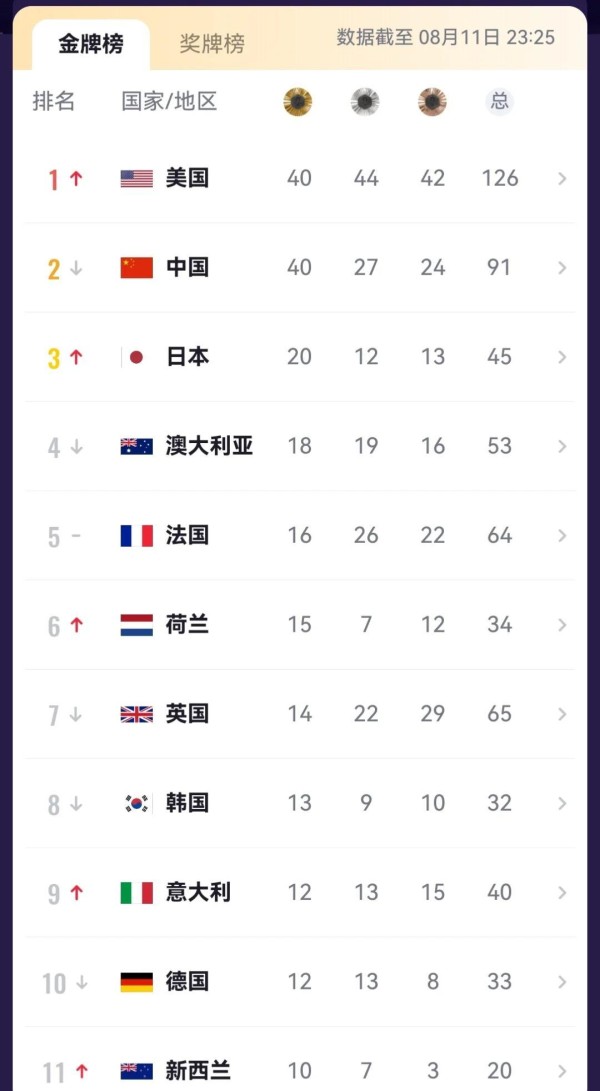This screenshot has width=600, height=1091.
Task: Open the 美国 medal details row
Action: point(300,179)
